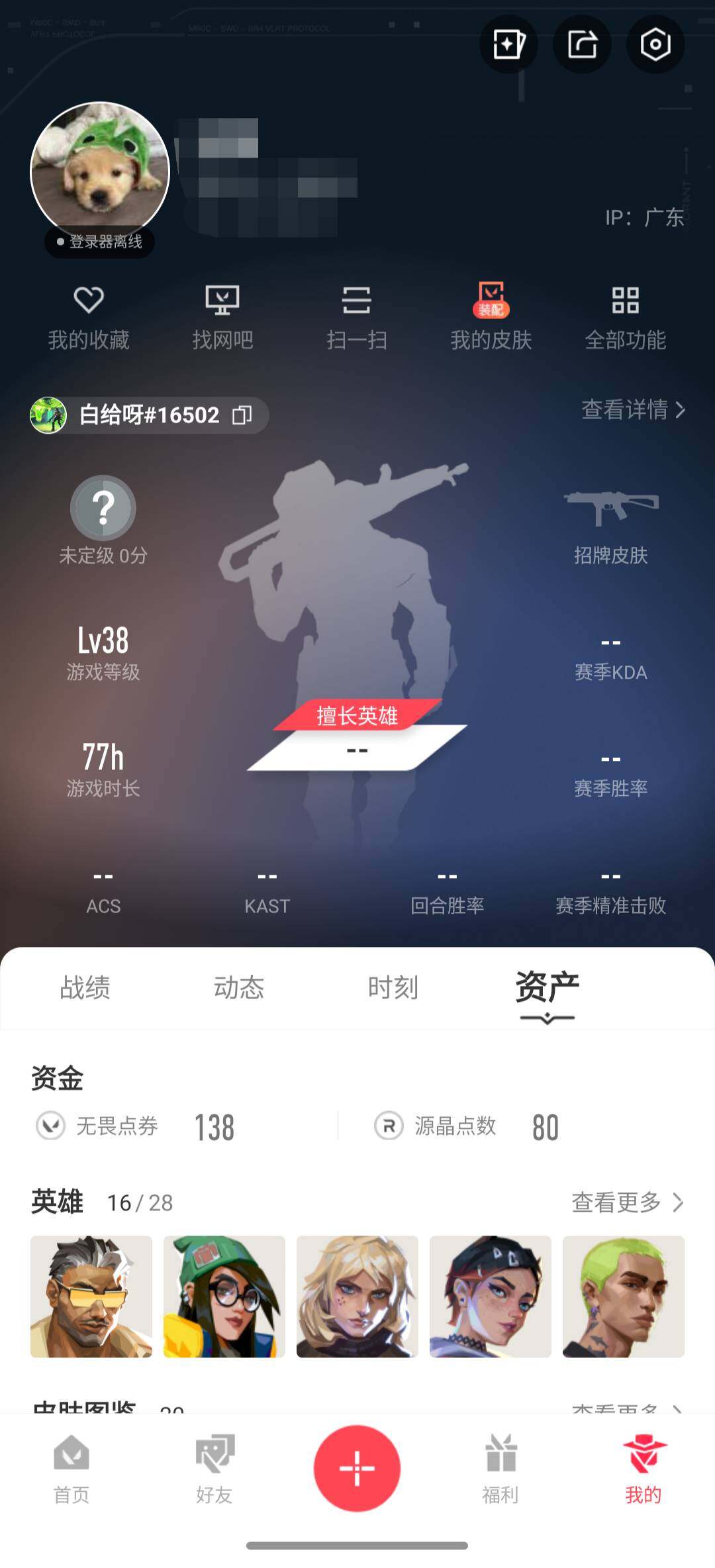Open 我的收藏 (My Favorites)

[x=88, y=318]
